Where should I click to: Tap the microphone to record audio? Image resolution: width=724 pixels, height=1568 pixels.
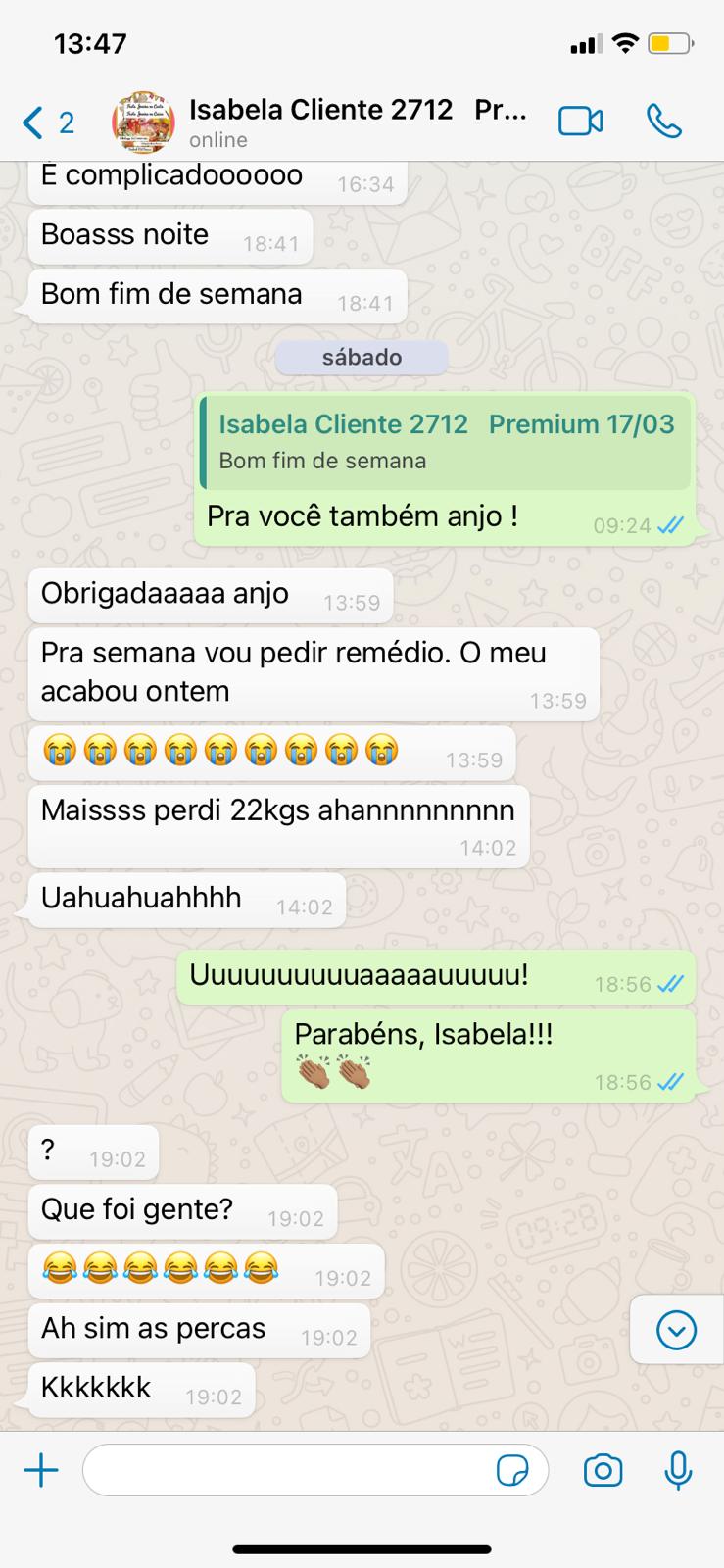[678, 1470]
